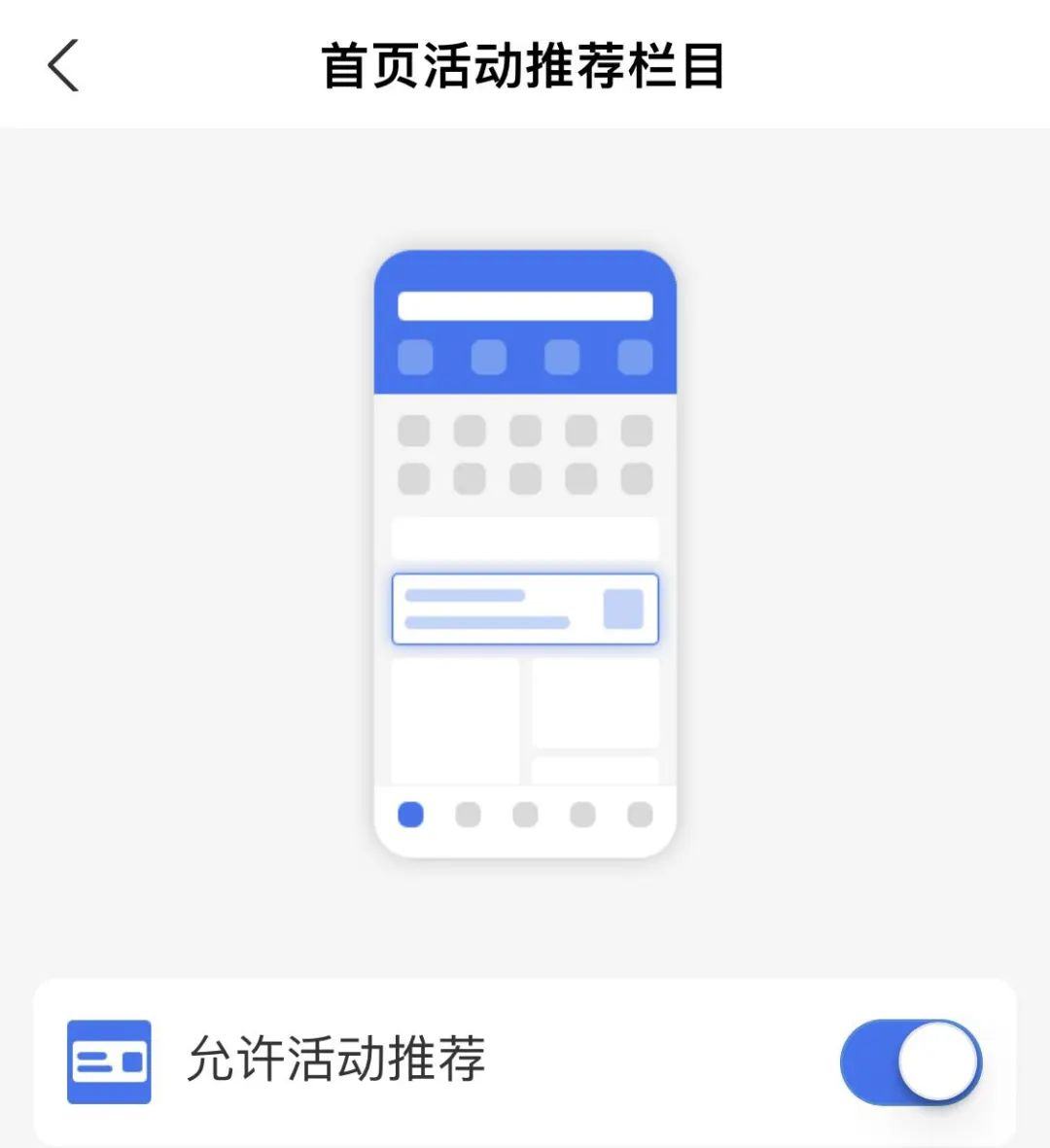Click the large left content placeholder card
1050x1148 pixels.
(x=456, y=721)
